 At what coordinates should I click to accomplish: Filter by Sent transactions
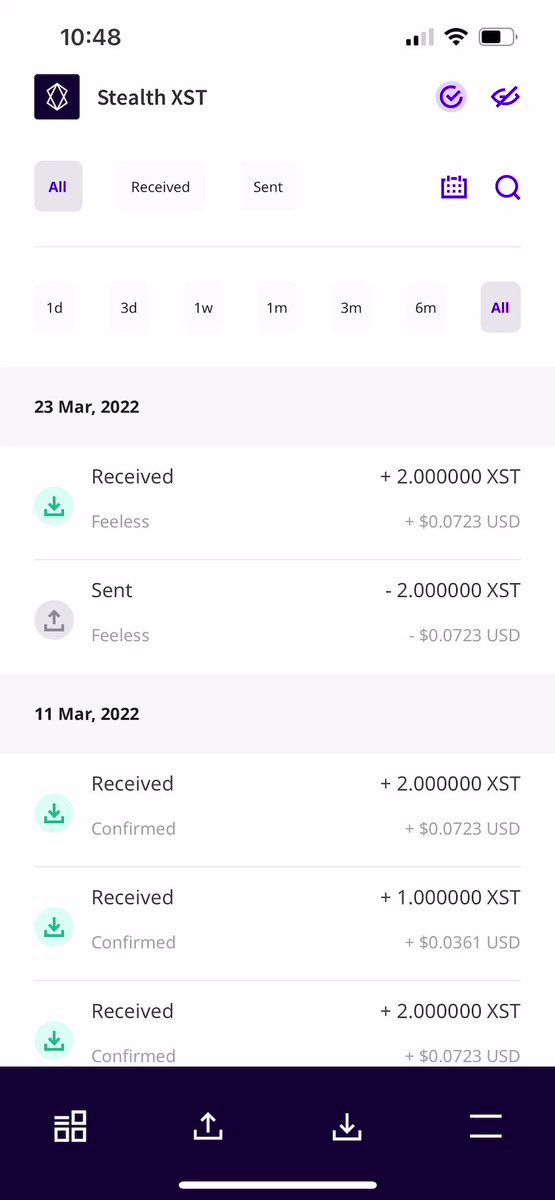coord(268,187)
